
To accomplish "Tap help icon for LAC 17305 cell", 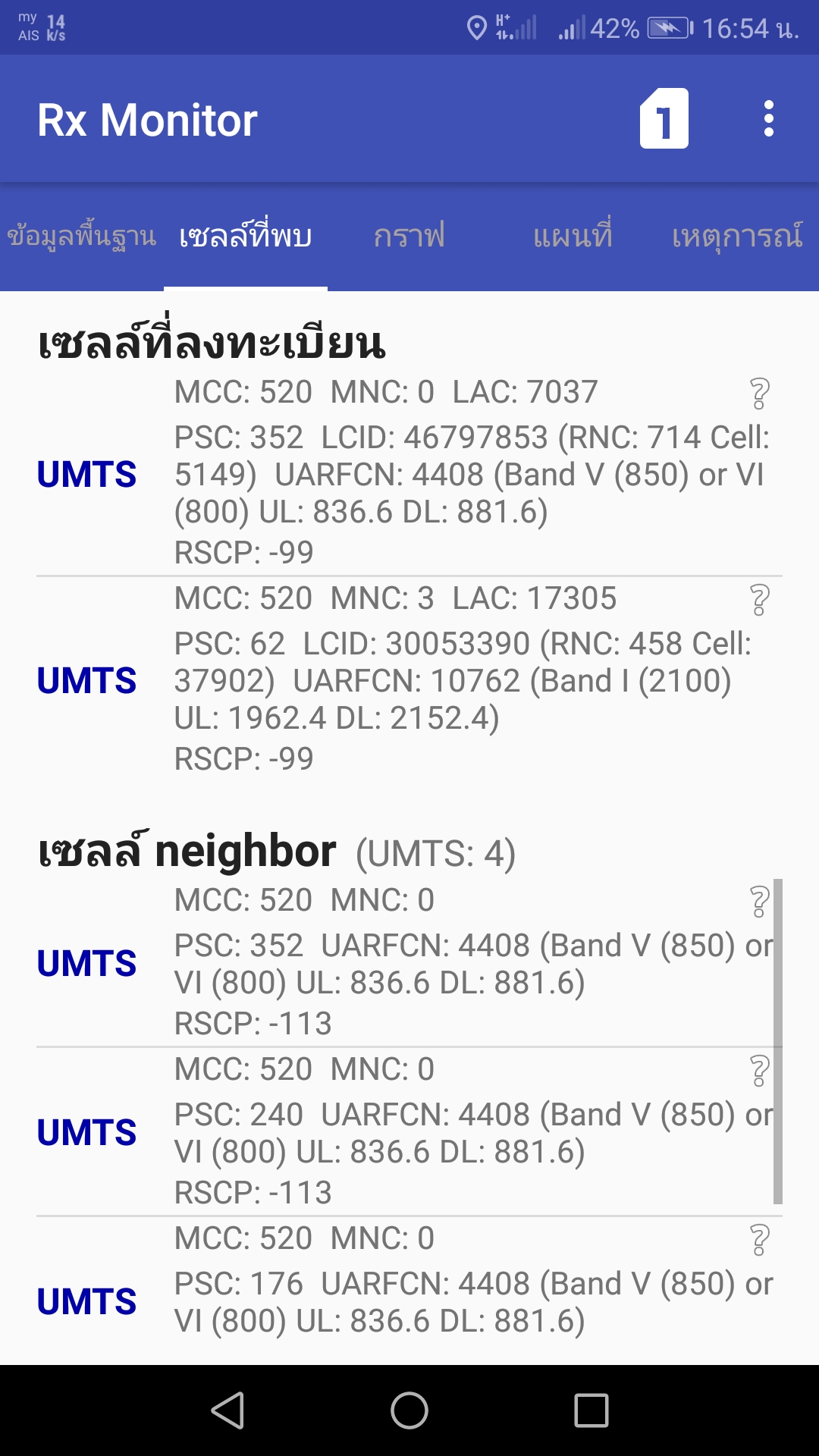I will [759, 600].
